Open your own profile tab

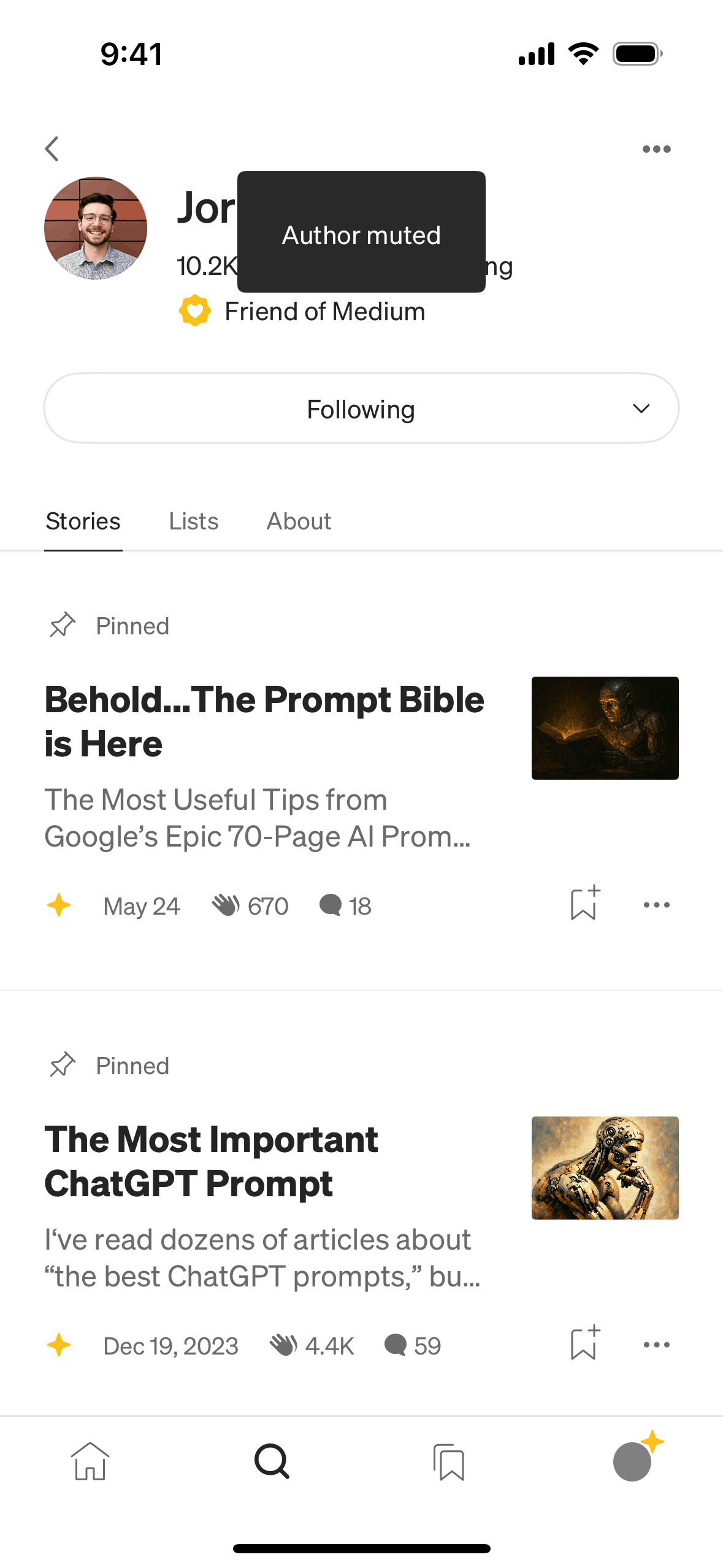(x=633, y=1461)
